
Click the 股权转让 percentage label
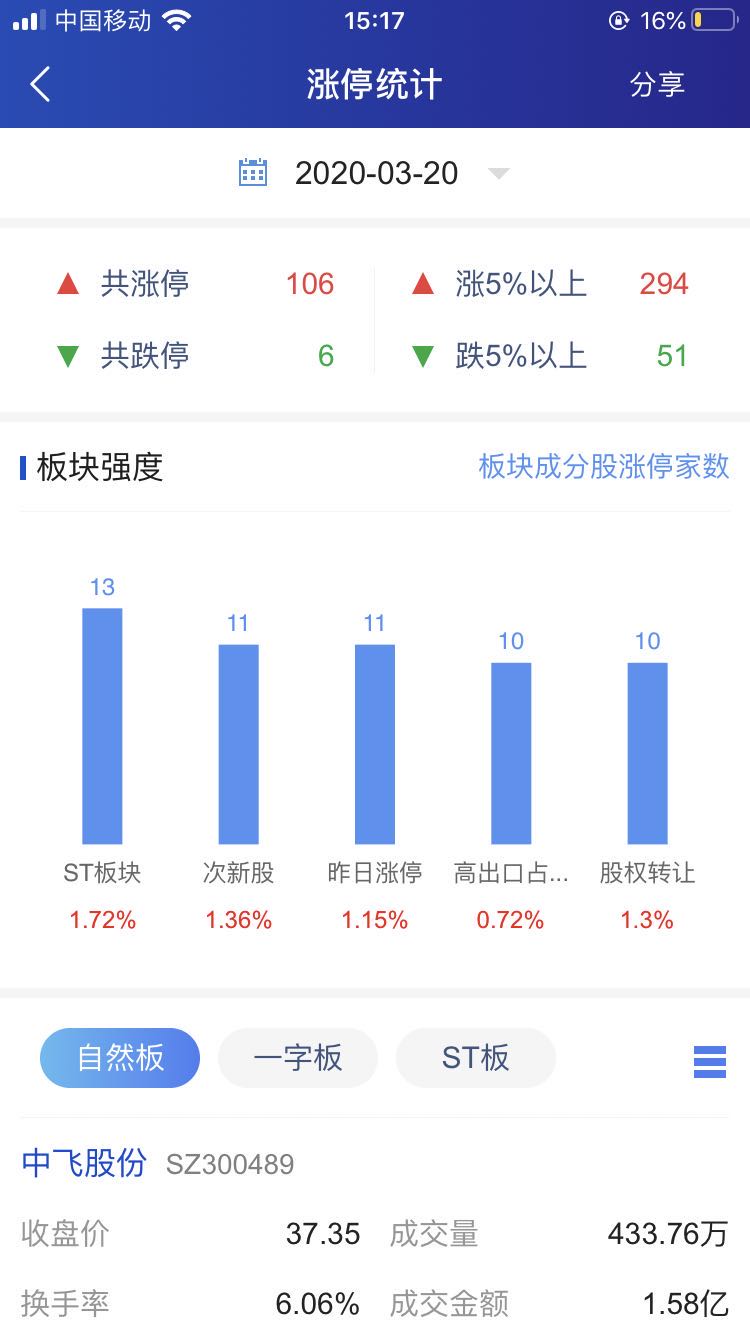[x=647, y=919]
